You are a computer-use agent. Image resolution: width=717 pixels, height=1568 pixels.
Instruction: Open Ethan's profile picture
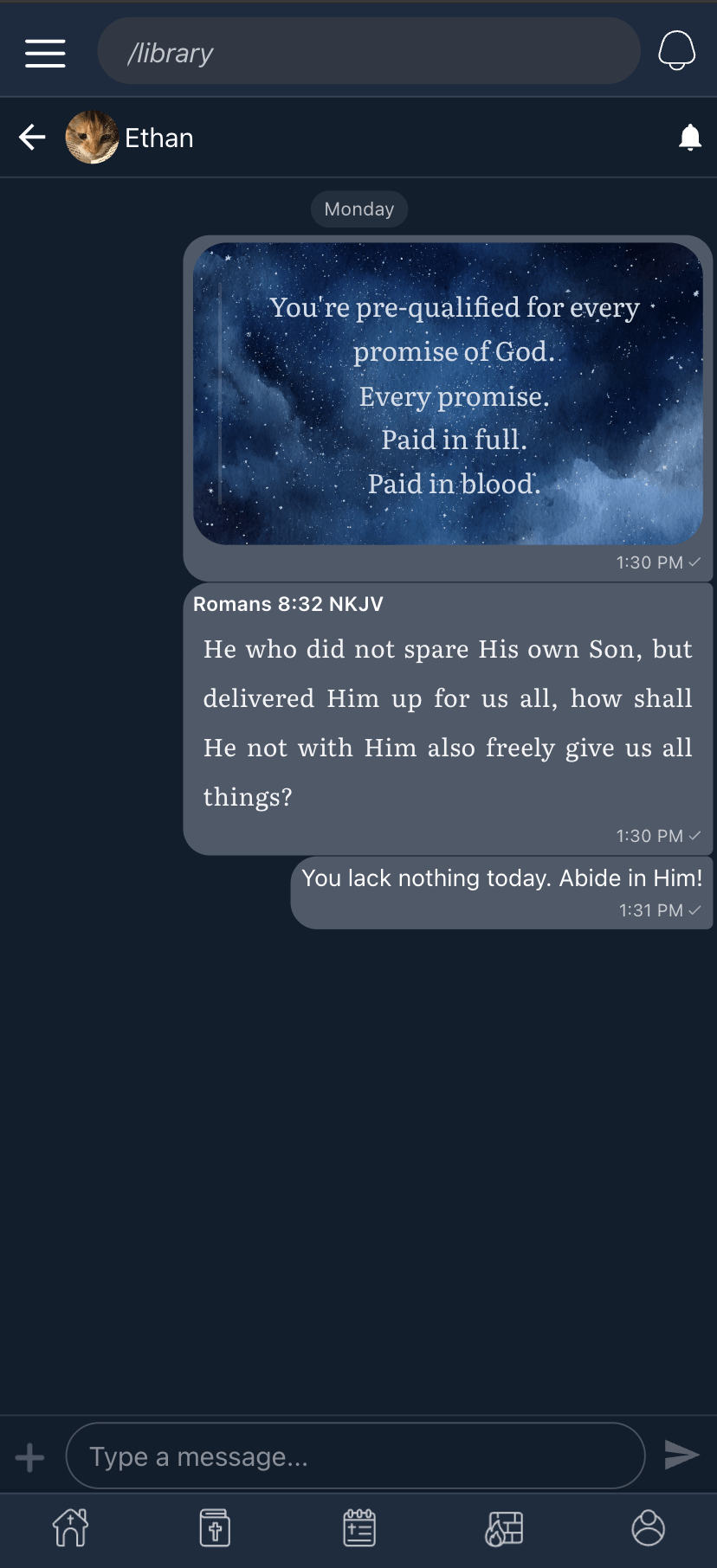point(92,137)
